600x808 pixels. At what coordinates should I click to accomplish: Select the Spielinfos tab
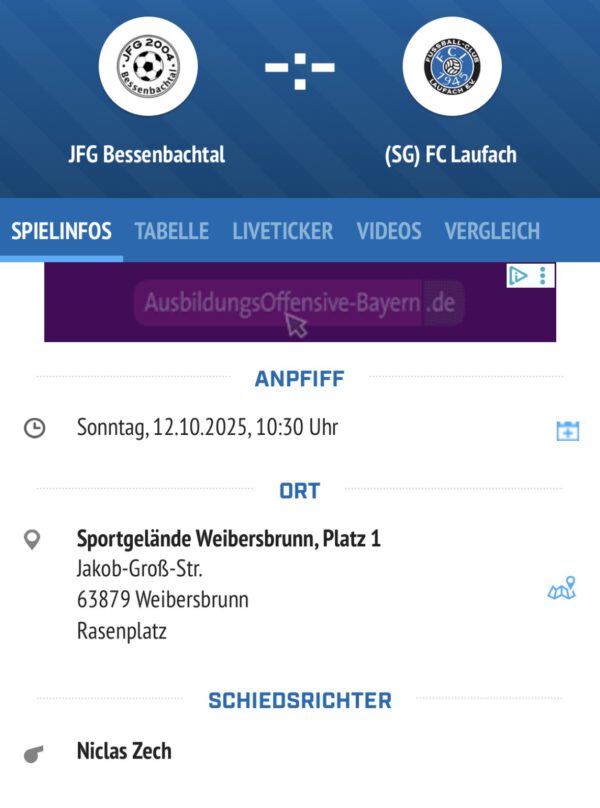tap(61, 231)
